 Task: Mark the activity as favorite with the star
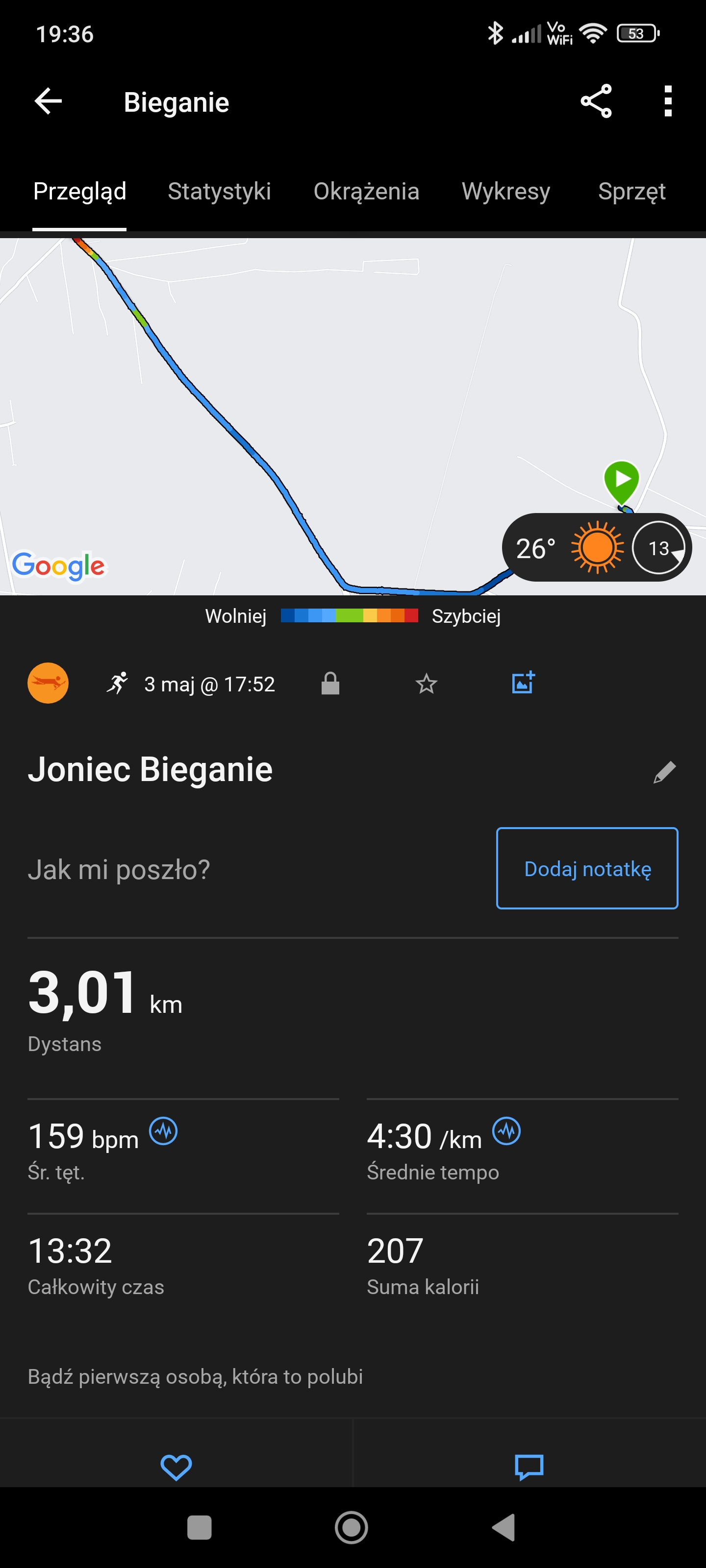point(427,684)
